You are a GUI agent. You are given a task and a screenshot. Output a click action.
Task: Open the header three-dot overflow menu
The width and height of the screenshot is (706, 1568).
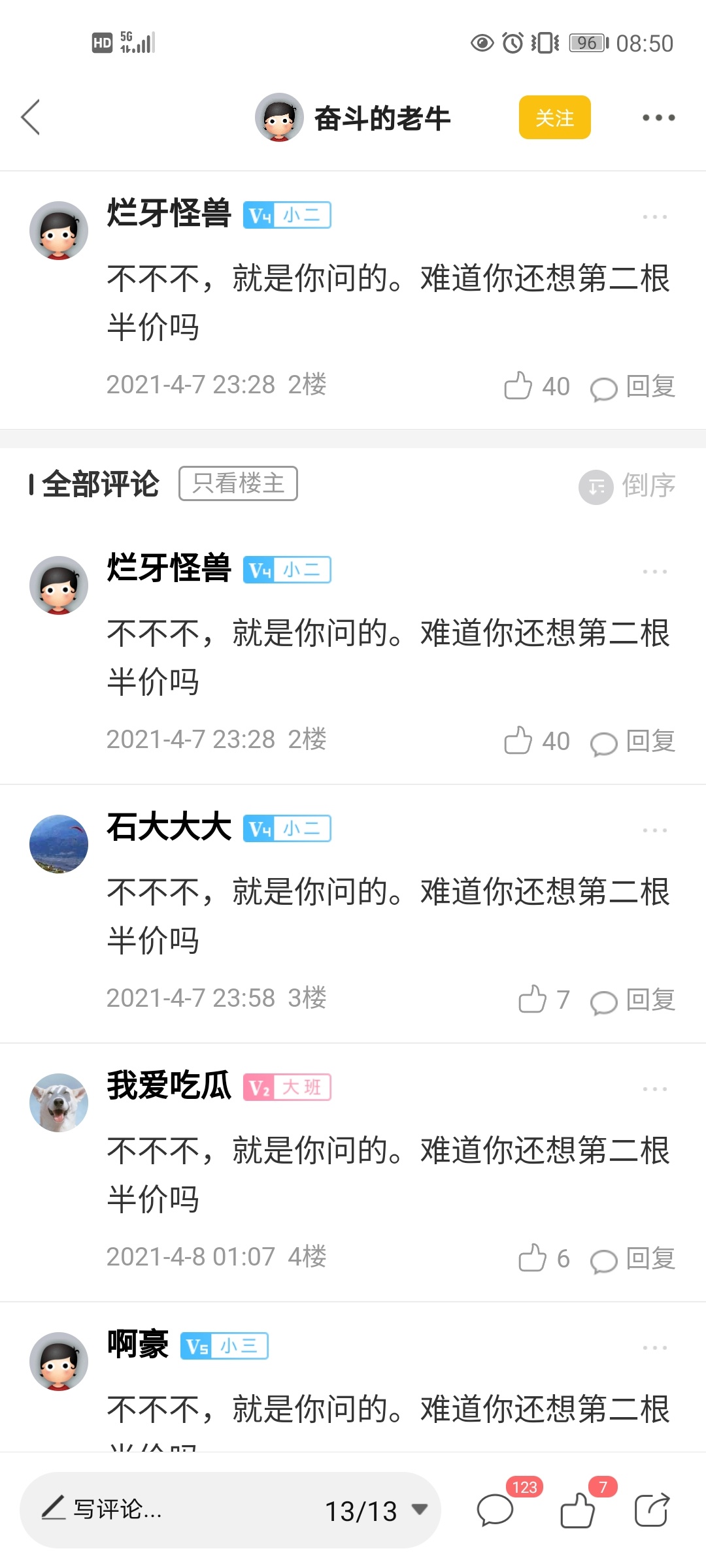tap(658, 118)
